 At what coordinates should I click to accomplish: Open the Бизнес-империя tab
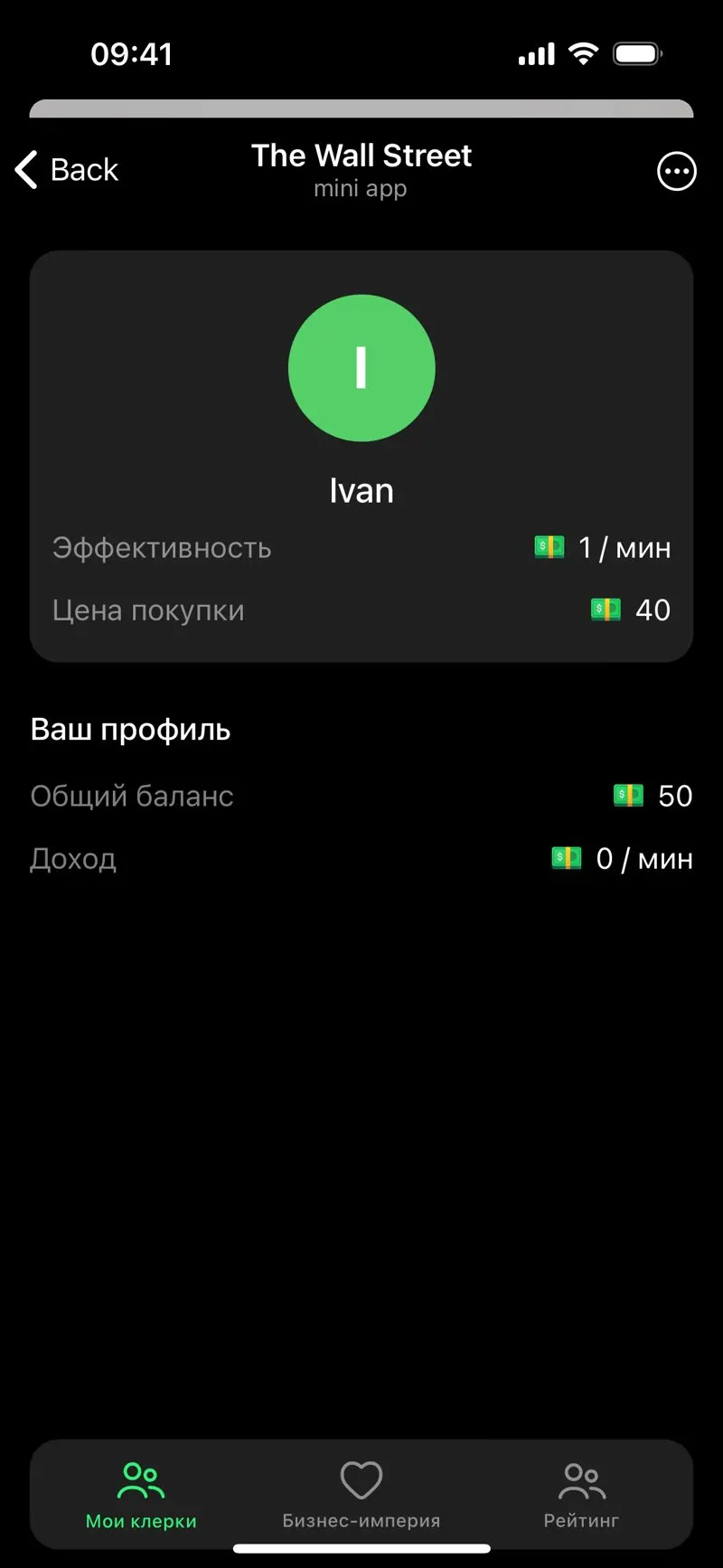(x=361, y=1496)
